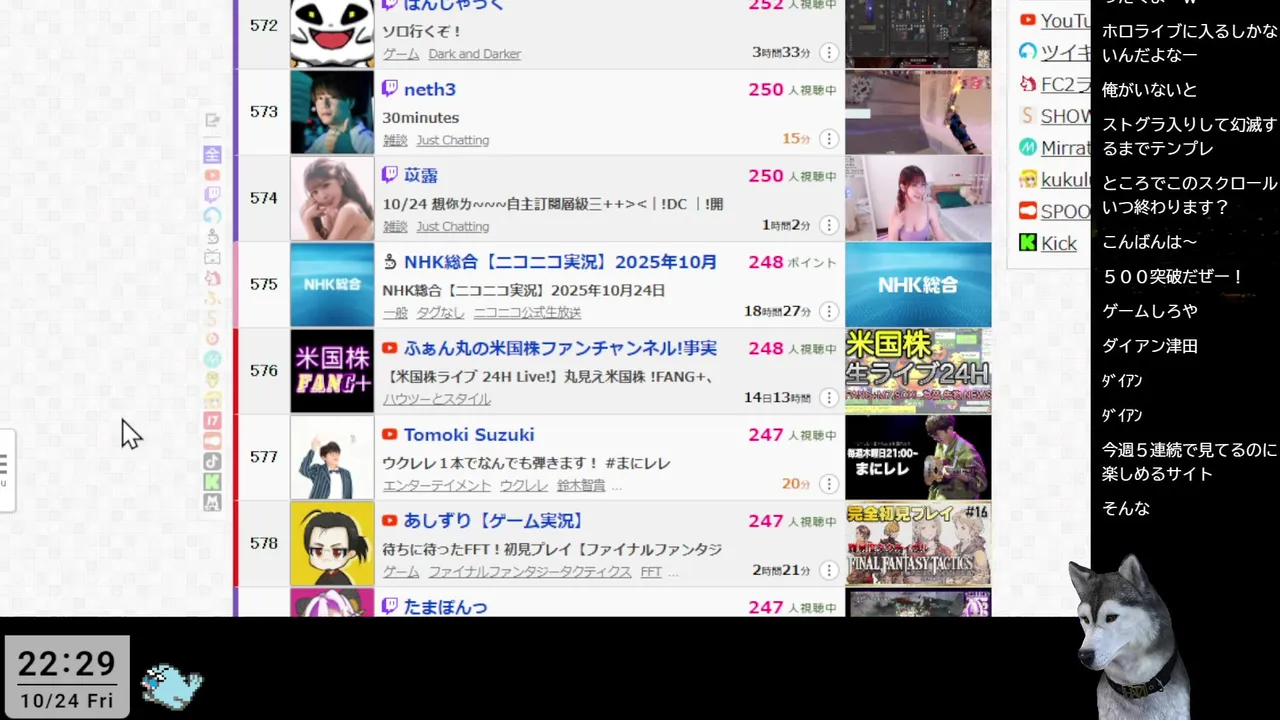Open ふぁん丸の米国株ファンチャンネル stream
The height and width of the screenshot is (720, 1280).
point(560,349)
